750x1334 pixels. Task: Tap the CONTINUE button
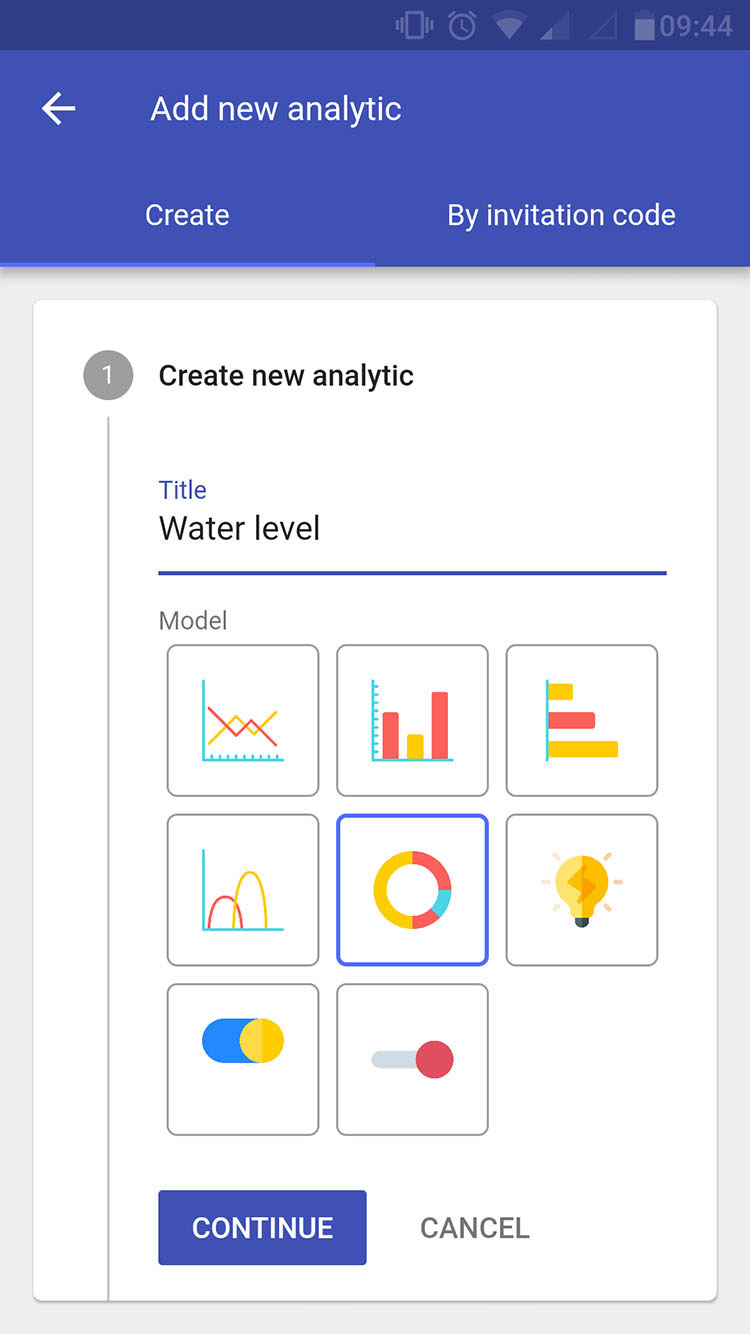[x=262, y=1227]
